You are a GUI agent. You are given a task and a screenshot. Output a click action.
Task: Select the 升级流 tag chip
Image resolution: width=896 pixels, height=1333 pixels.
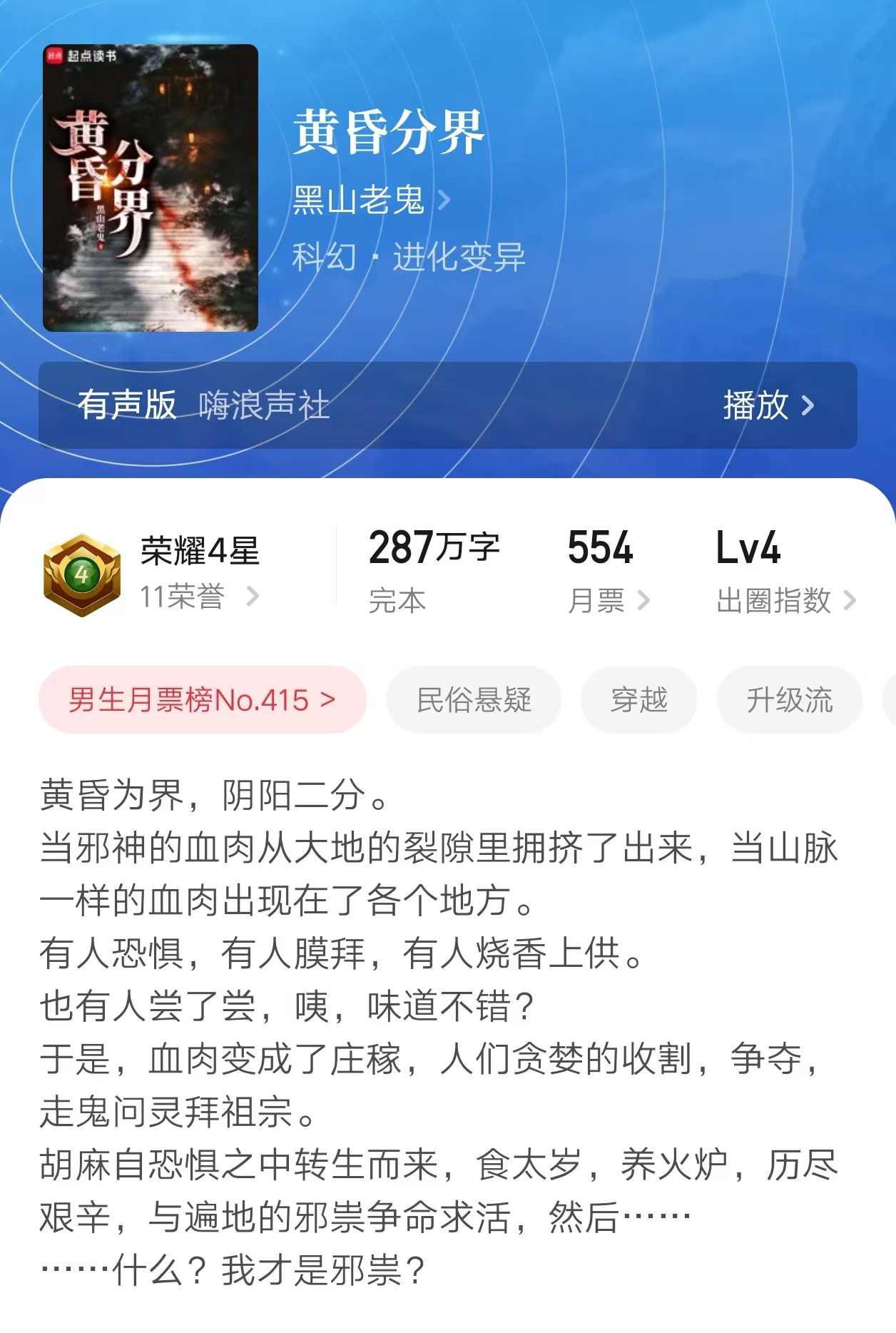[789, 700]
